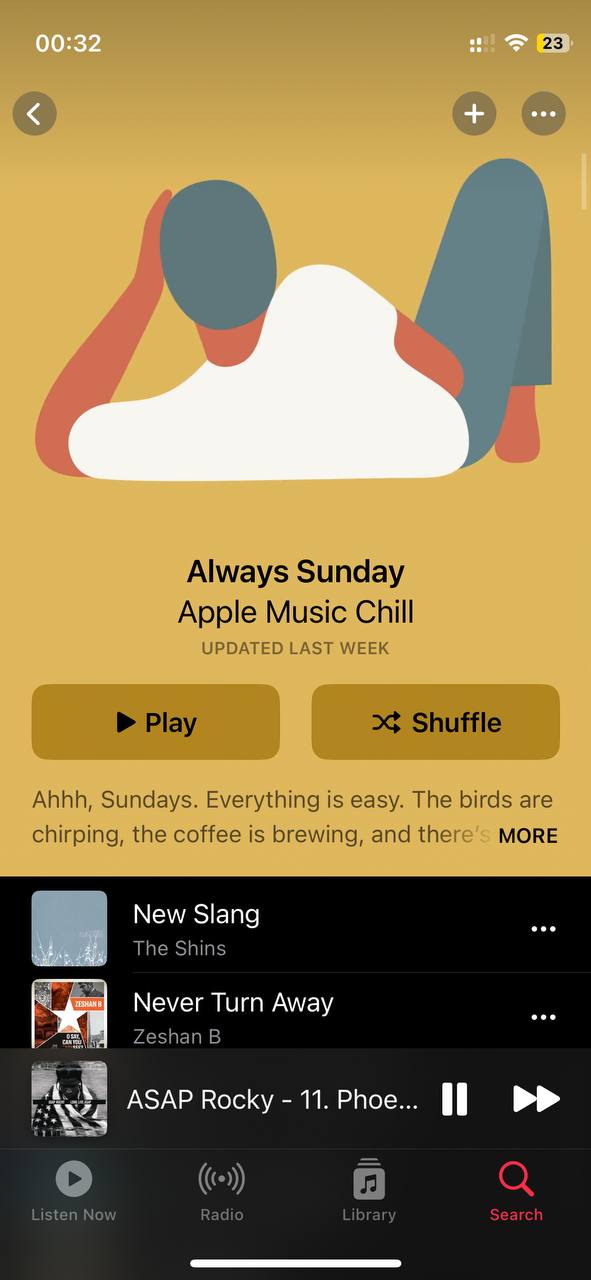Switch to the Radio tab
The height and width of the screenshot is (1280, 591).
coord(221,1192)
